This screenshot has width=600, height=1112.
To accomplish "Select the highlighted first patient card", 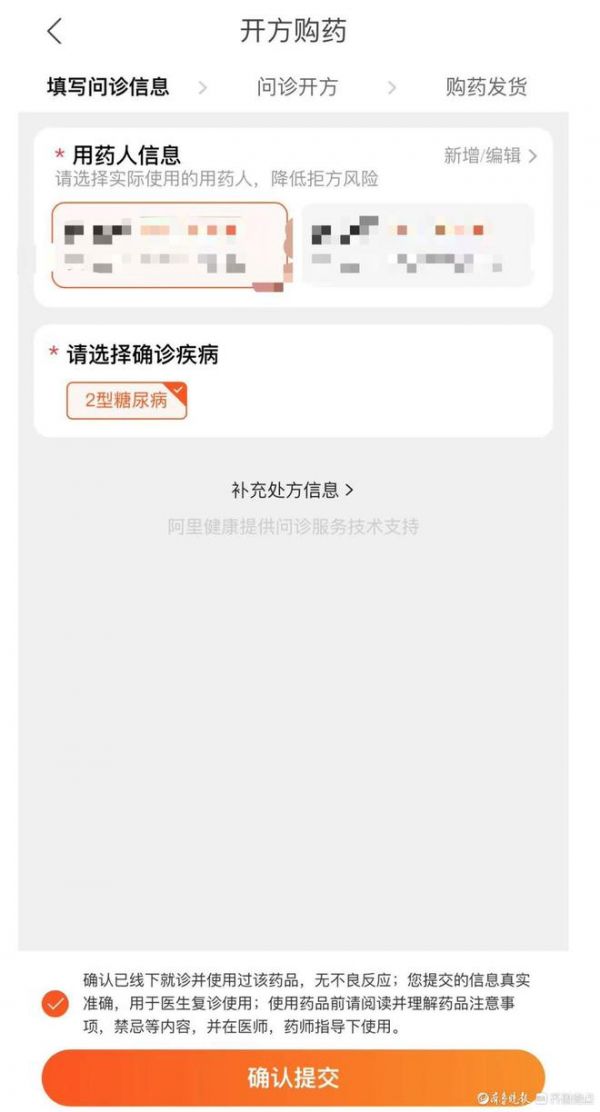I will click(x=170, y=245).
